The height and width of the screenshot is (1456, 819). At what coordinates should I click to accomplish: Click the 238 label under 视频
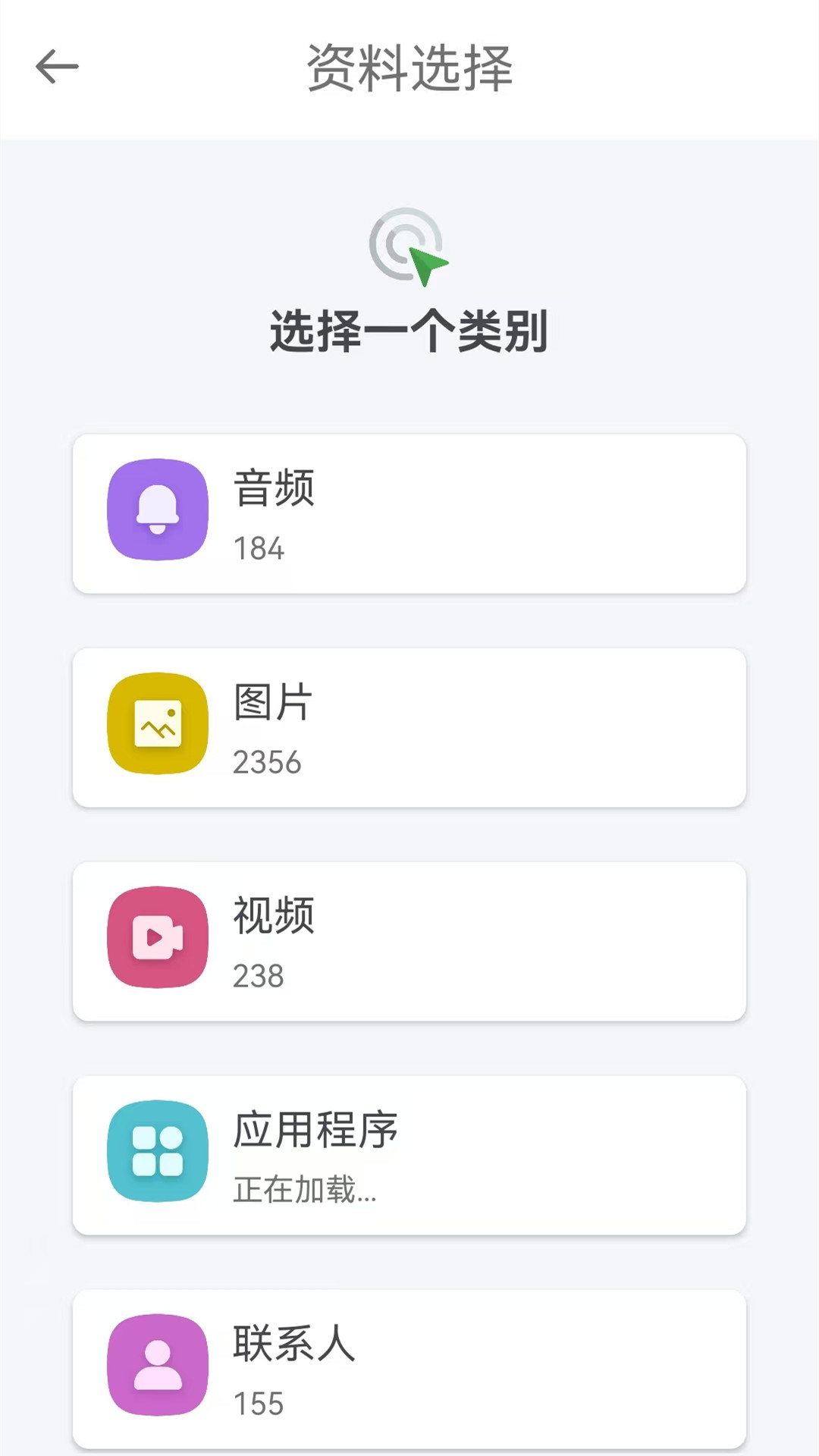tap(259, 975)
